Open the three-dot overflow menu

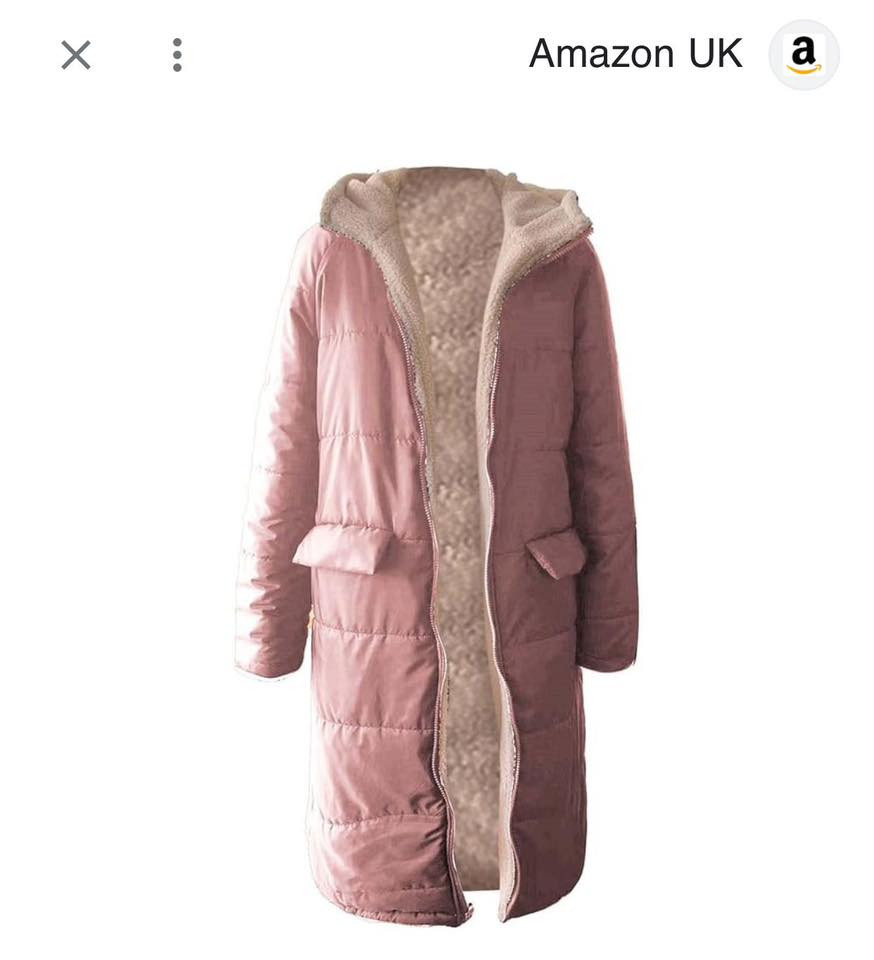tap(177, 55)
